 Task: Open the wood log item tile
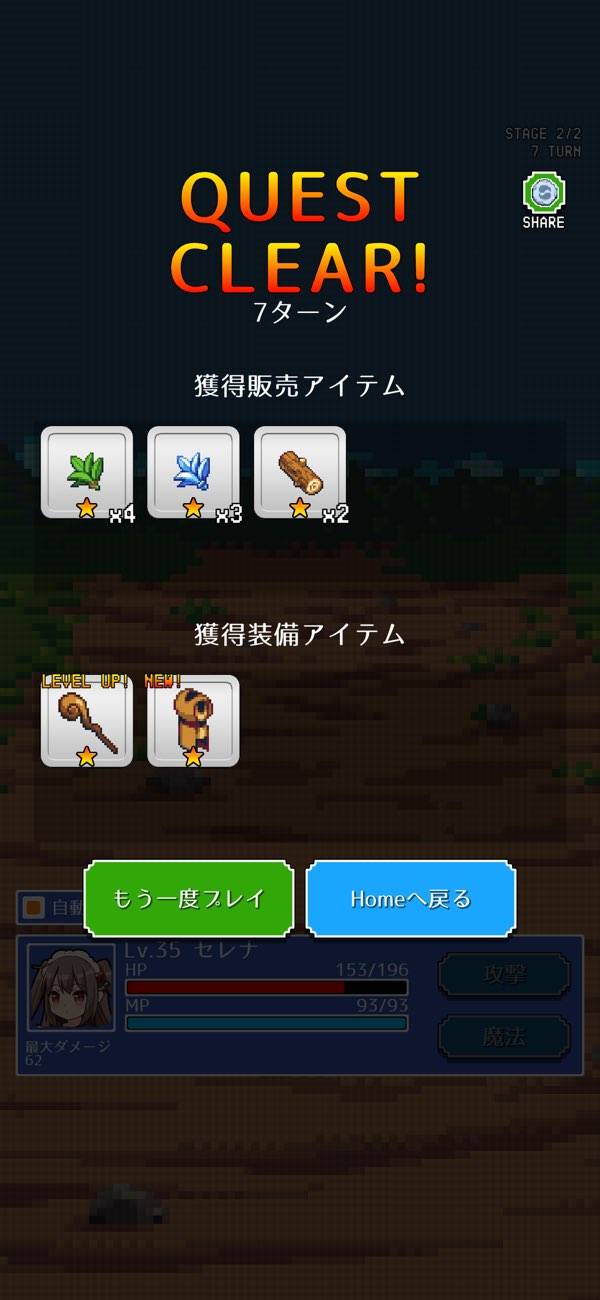[300, 472]
